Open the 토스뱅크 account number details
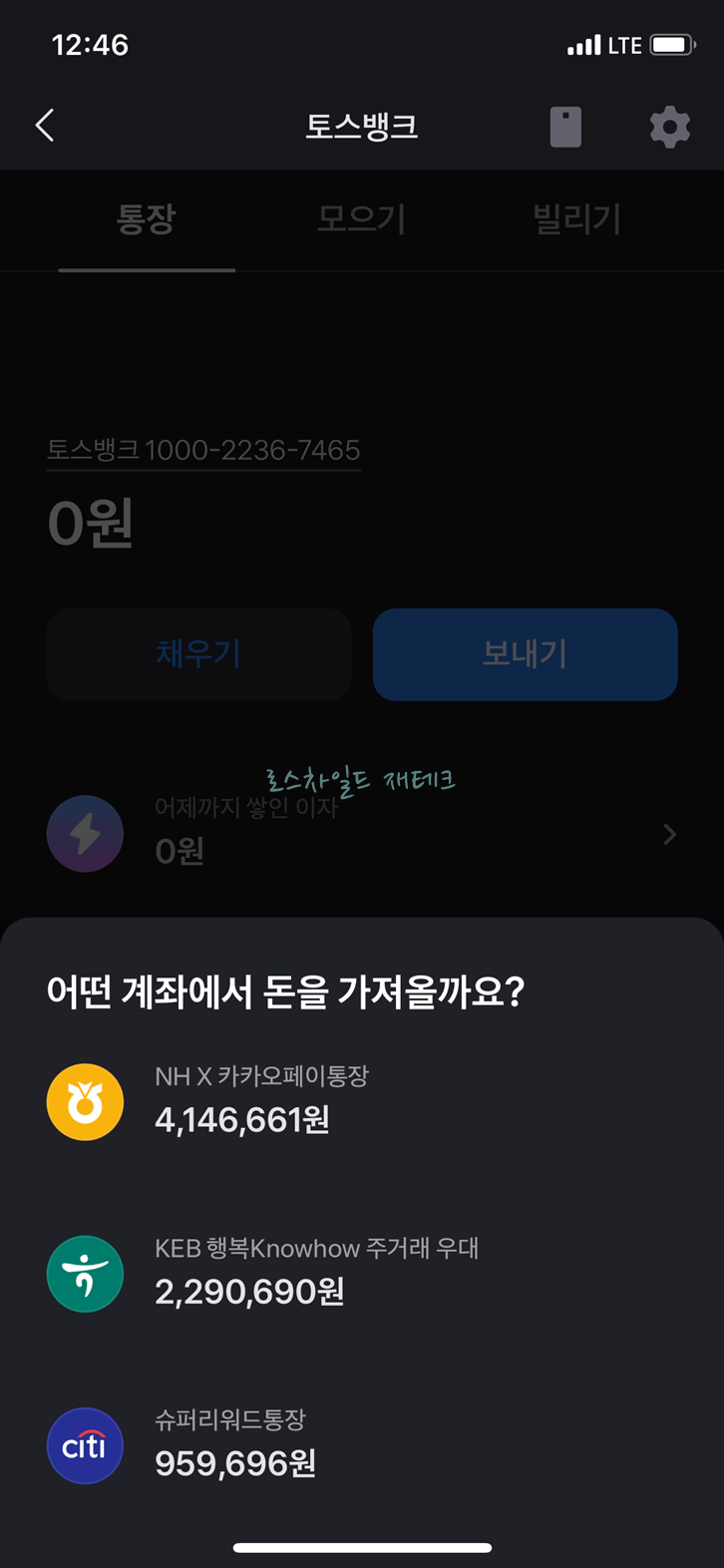Viewport: 724px width, 1568px height. coord(203,451)
